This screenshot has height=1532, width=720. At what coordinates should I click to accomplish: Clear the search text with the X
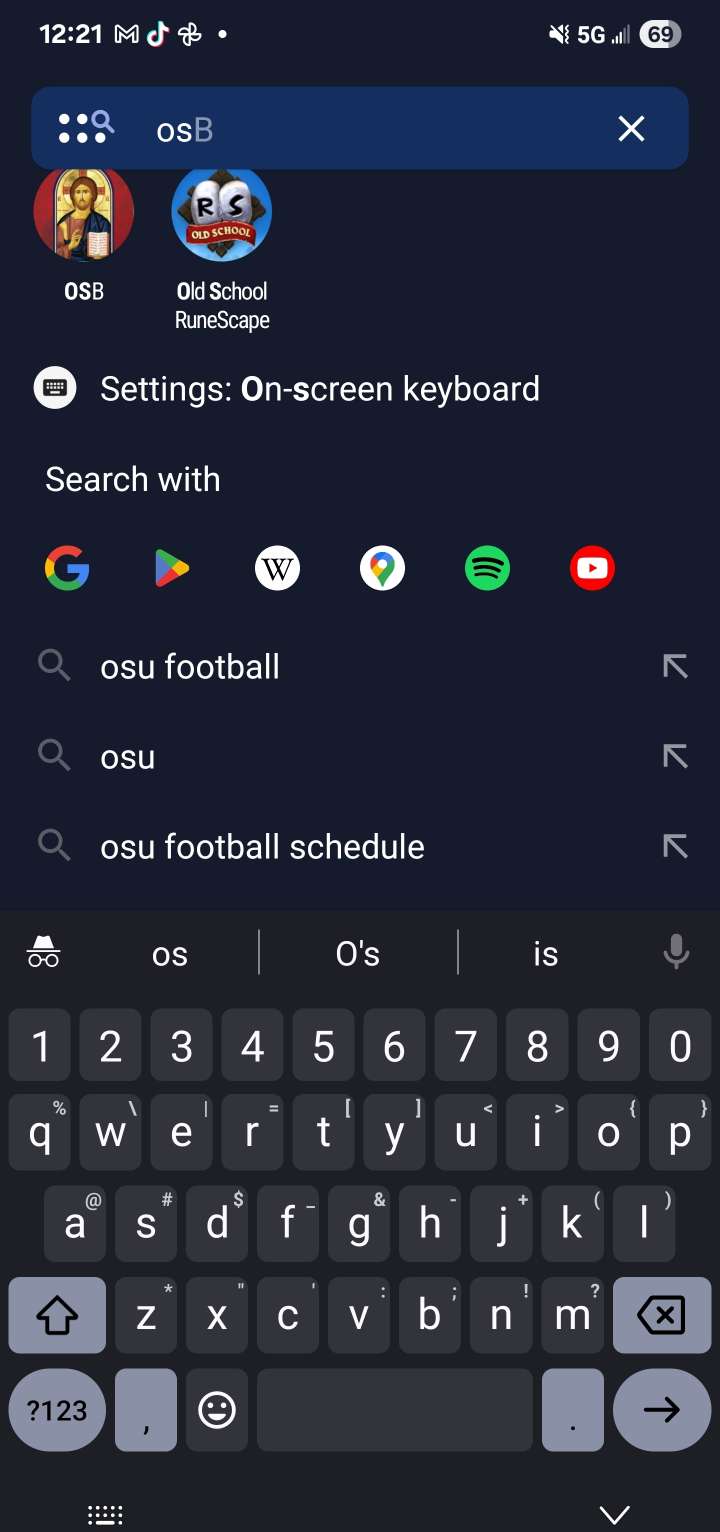coord(631,129)
